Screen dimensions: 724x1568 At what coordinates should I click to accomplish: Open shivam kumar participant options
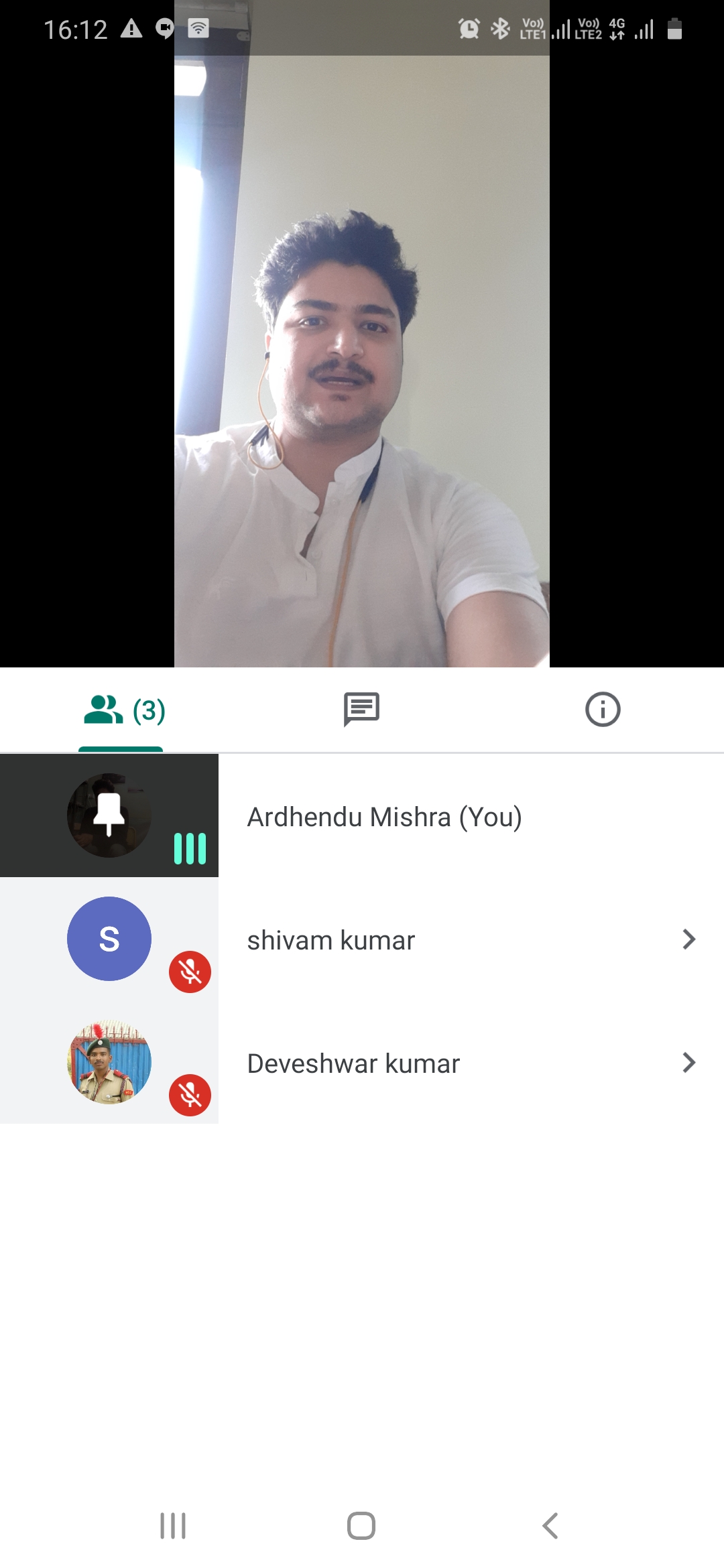(688, 939)
